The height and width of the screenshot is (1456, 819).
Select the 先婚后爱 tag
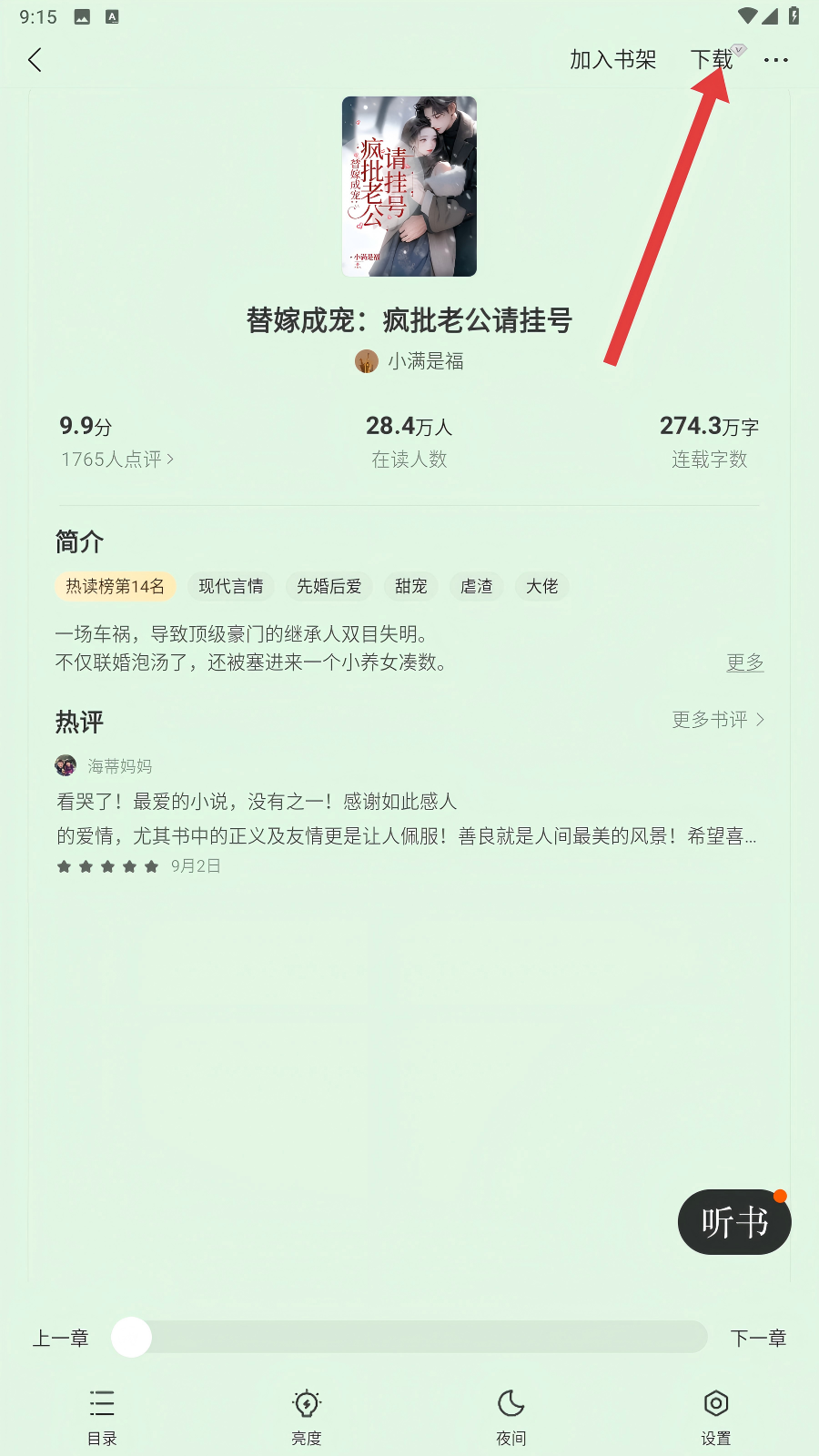pyautogui.click(x=329, y=586)
